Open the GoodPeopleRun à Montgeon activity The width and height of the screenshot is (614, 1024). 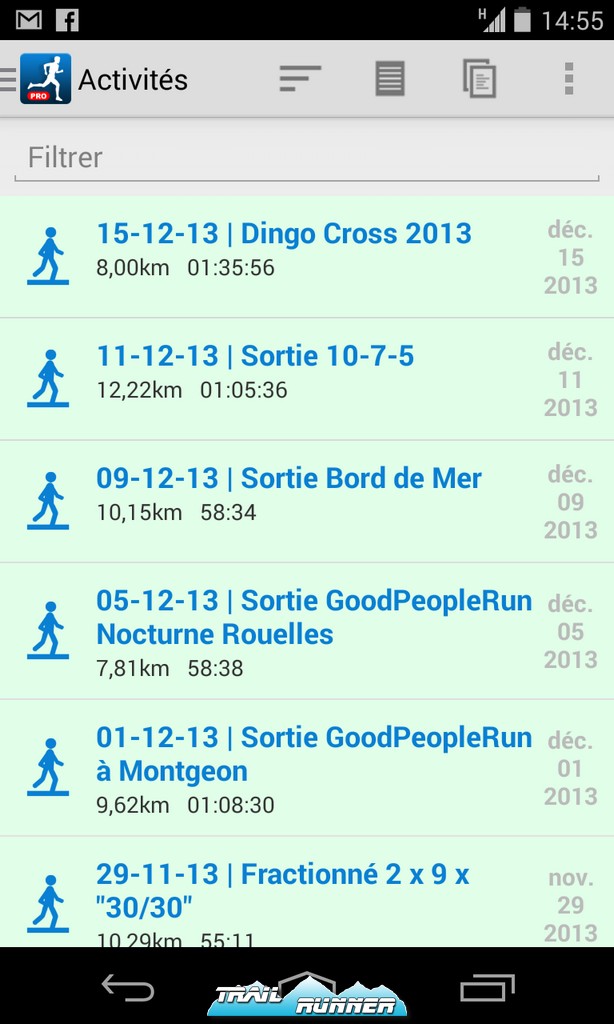coord(307,768)
